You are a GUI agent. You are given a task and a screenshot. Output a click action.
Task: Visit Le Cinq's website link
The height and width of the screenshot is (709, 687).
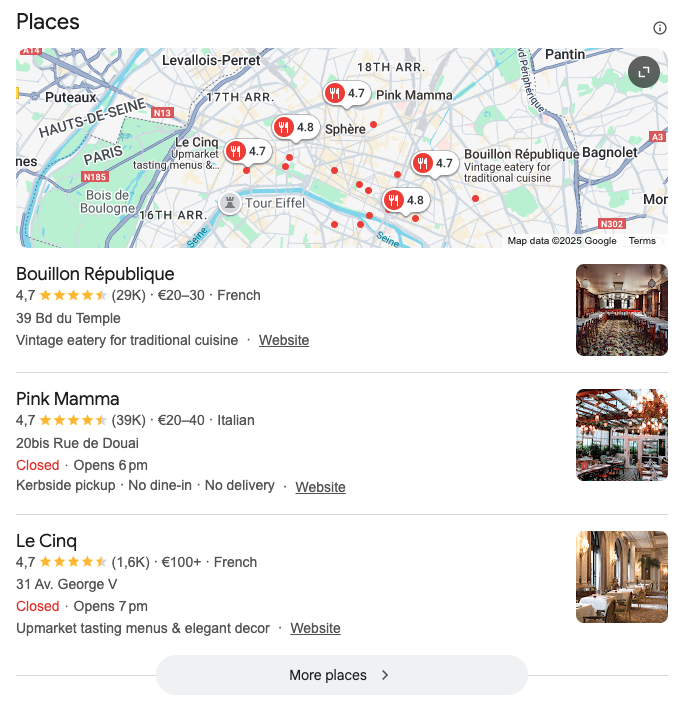315,628
